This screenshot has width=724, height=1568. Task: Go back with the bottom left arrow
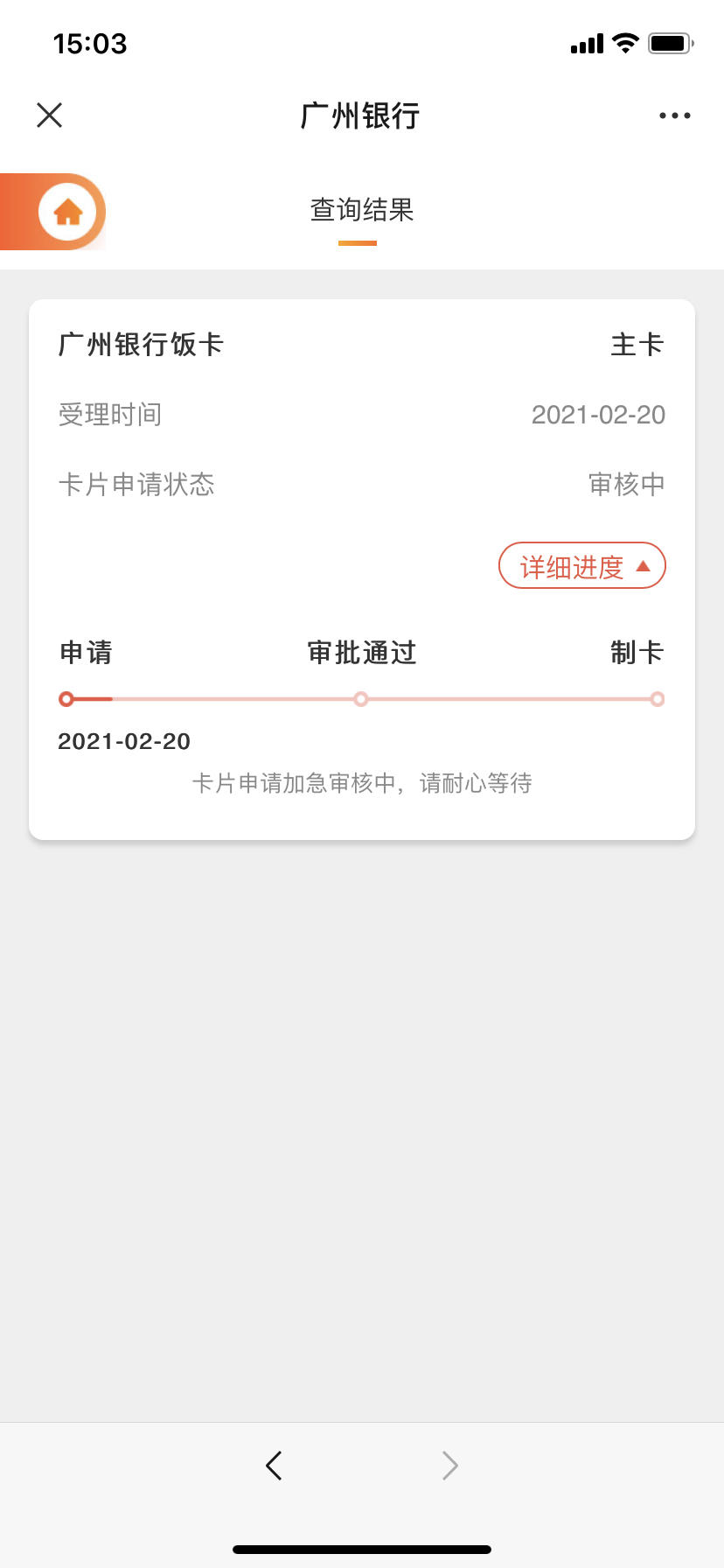tap(274, 1465)
